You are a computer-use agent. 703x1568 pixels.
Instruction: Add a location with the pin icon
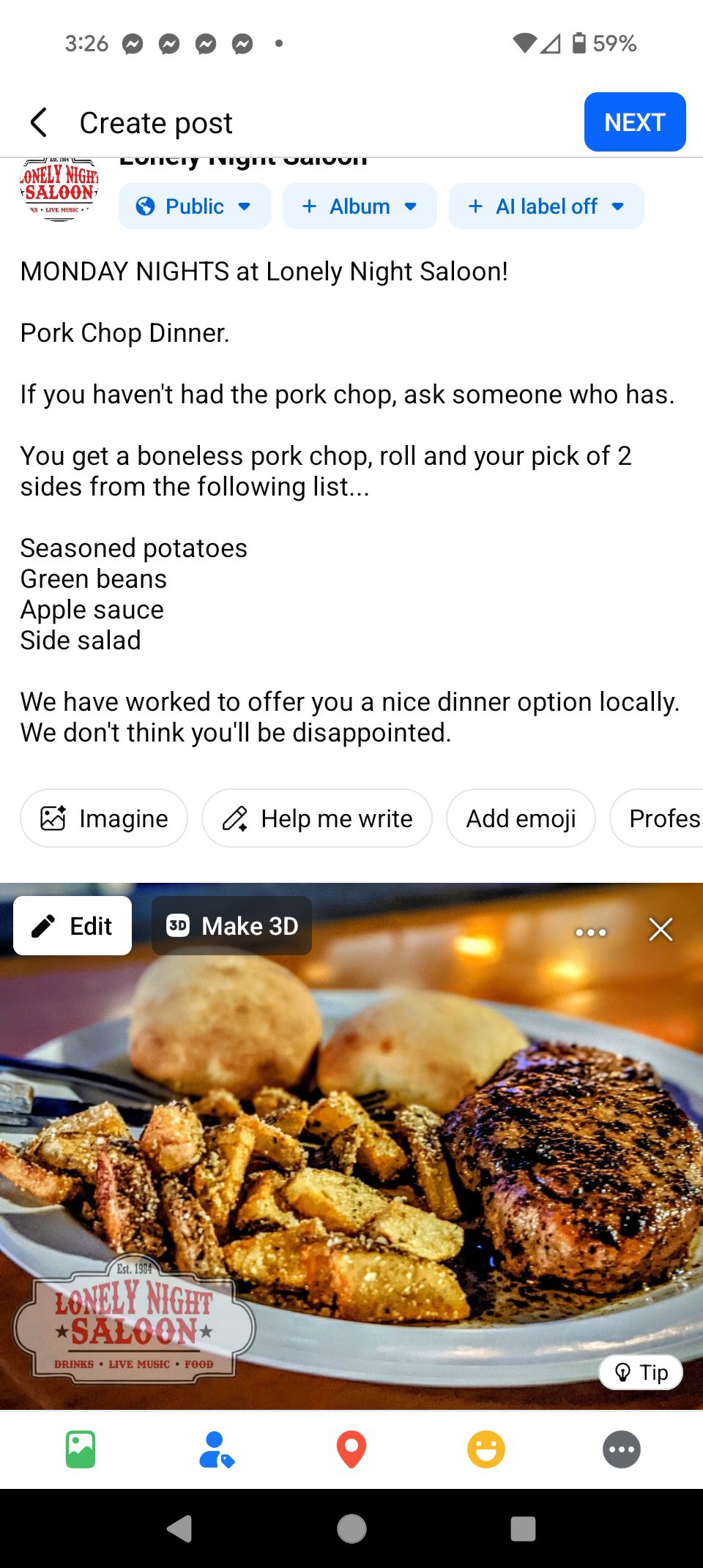pyautogui.click(x=351, y=1449)
